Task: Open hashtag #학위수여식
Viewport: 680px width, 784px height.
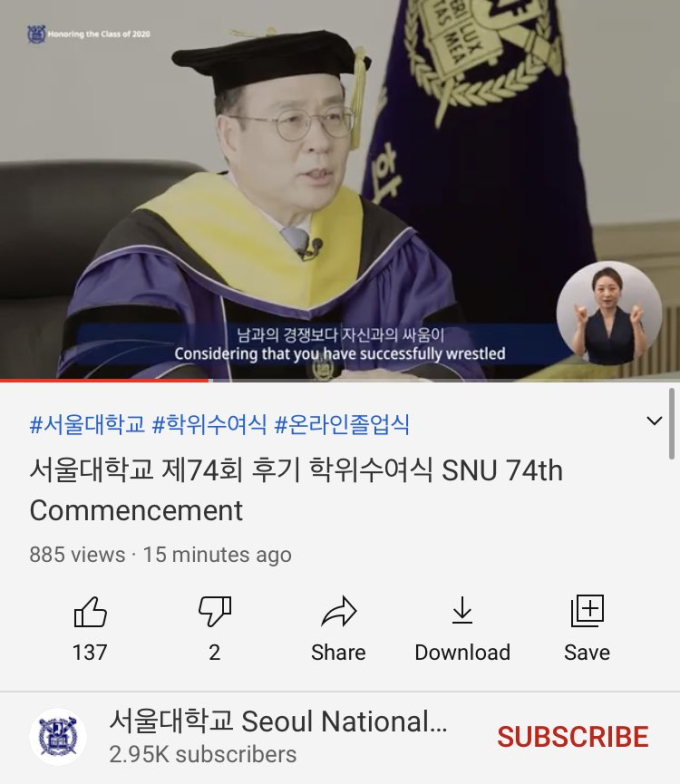Action: click(x=209, y=424)
